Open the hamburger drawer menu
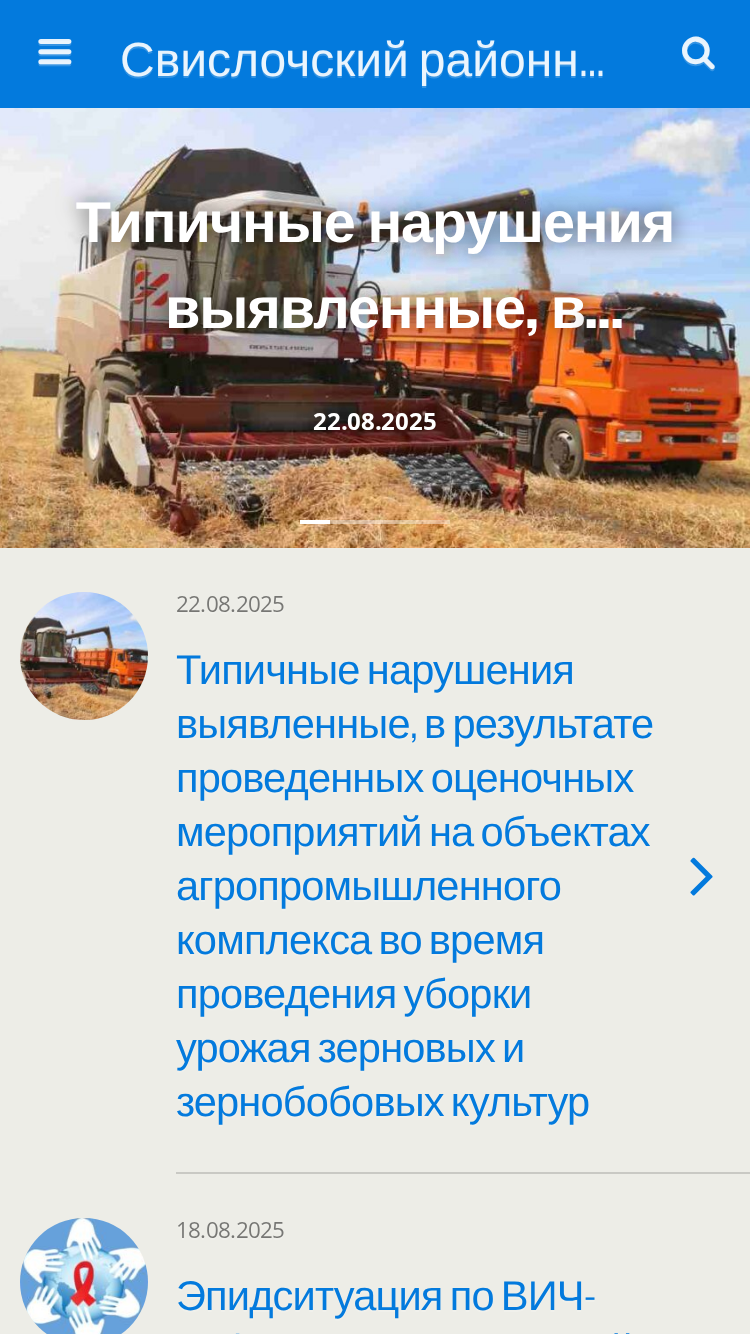The image size is (750, 1334). coord(55,53)
